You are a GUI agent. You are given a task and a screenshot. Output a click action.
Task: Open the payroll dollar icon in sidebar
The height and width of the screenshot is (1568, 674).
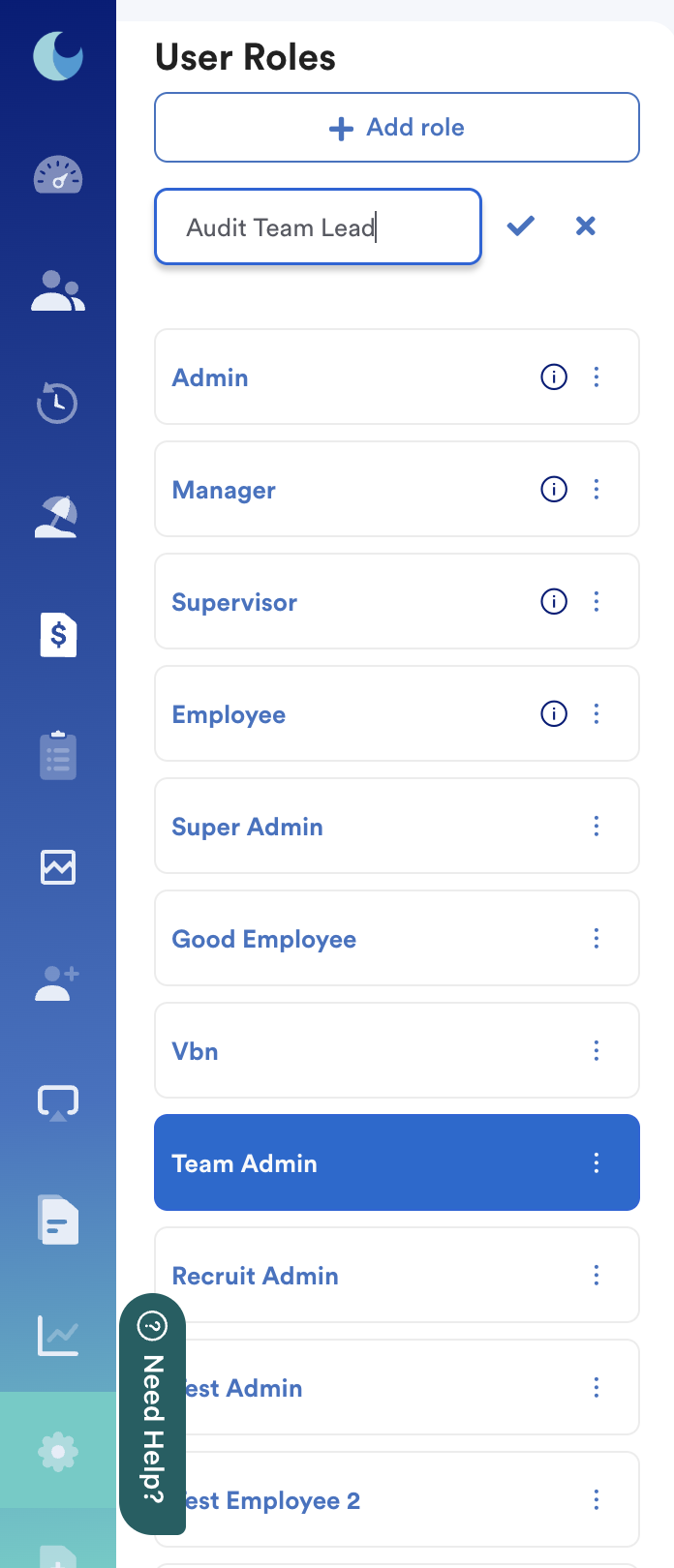point(58,636)
